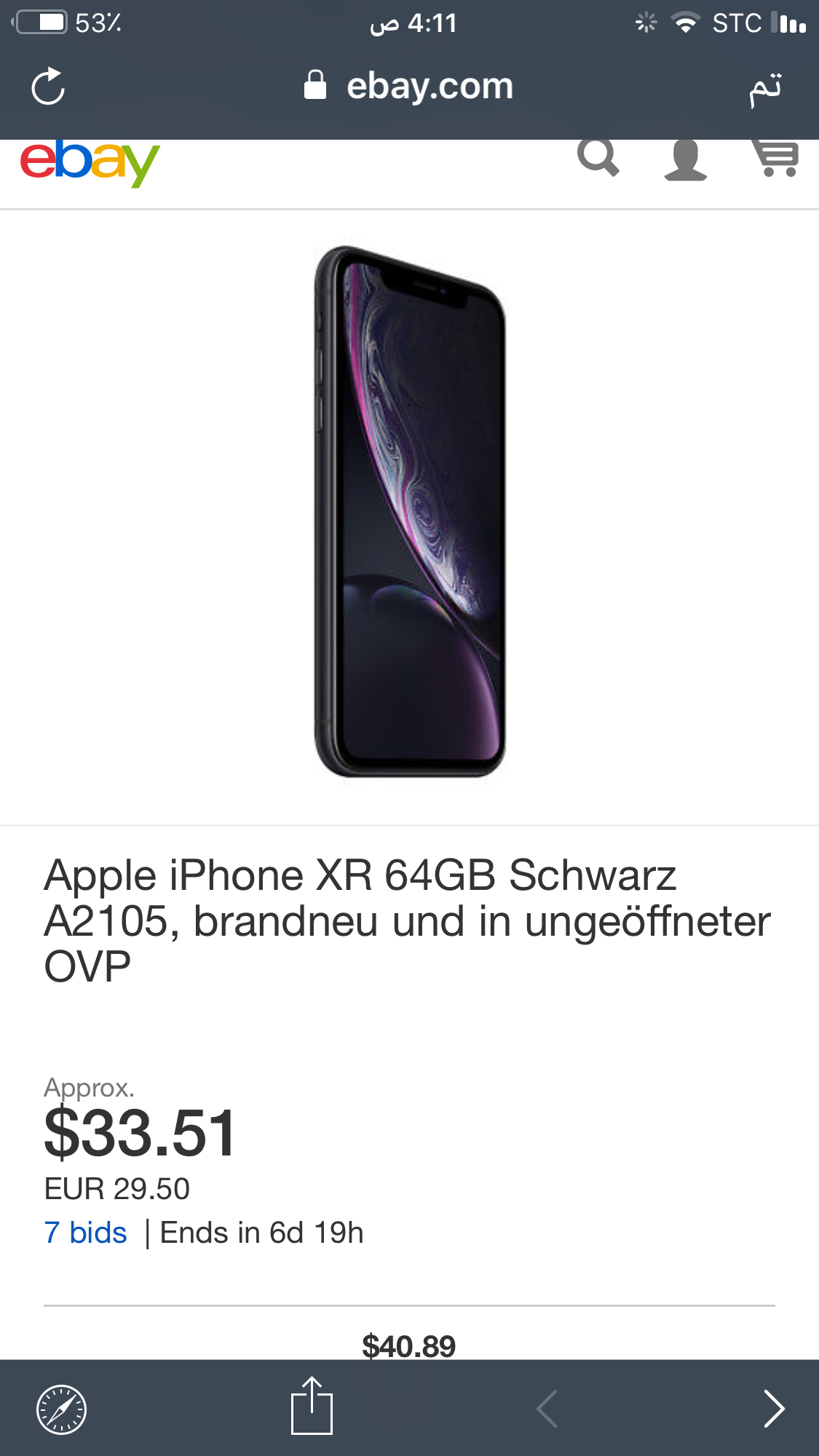Open page in Safari compass icon
Screen dimensions: 819x1456
(x=61, y=1409)
